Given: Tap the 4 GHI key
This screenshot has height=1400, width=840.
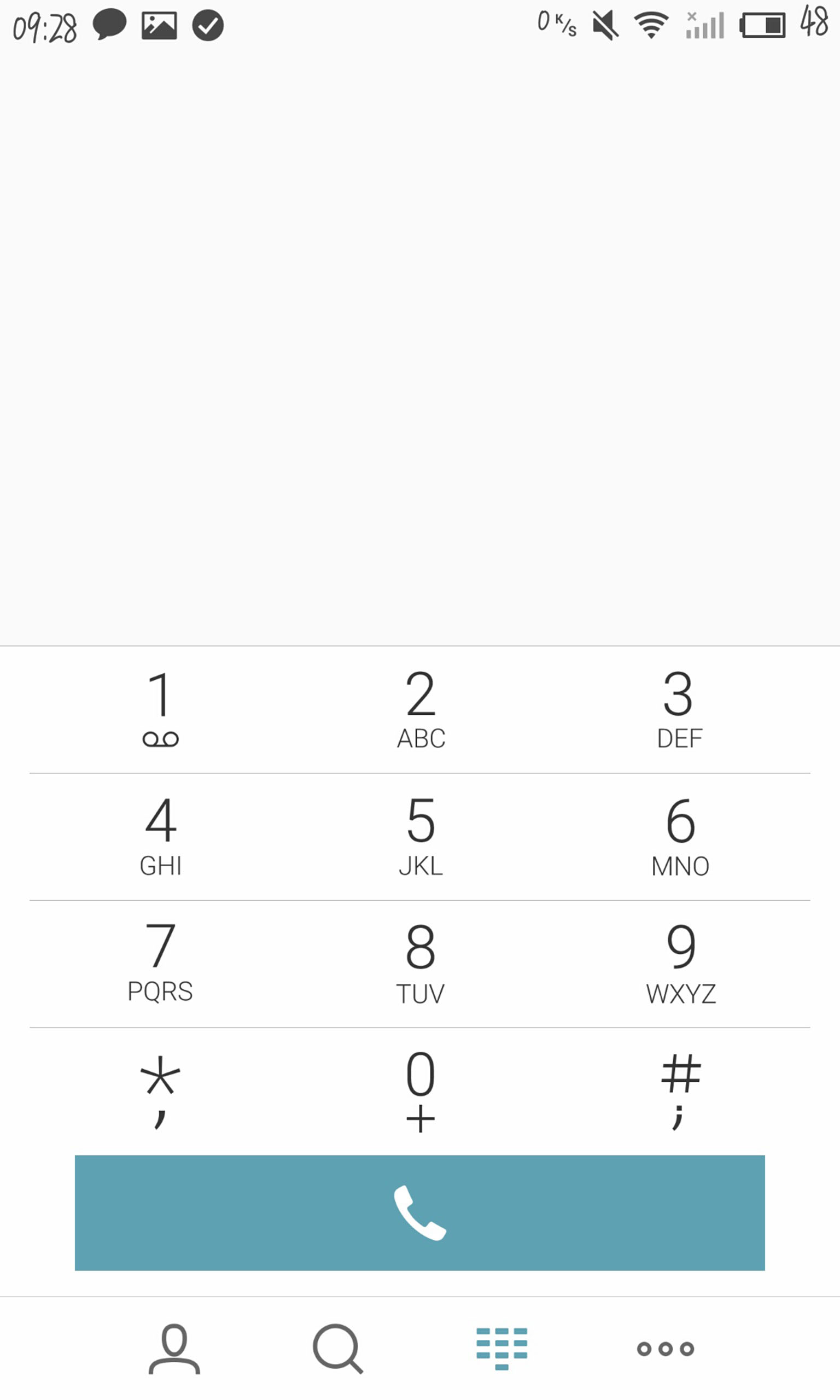Looking at the screenshot, I should click(x=160, y=836).
